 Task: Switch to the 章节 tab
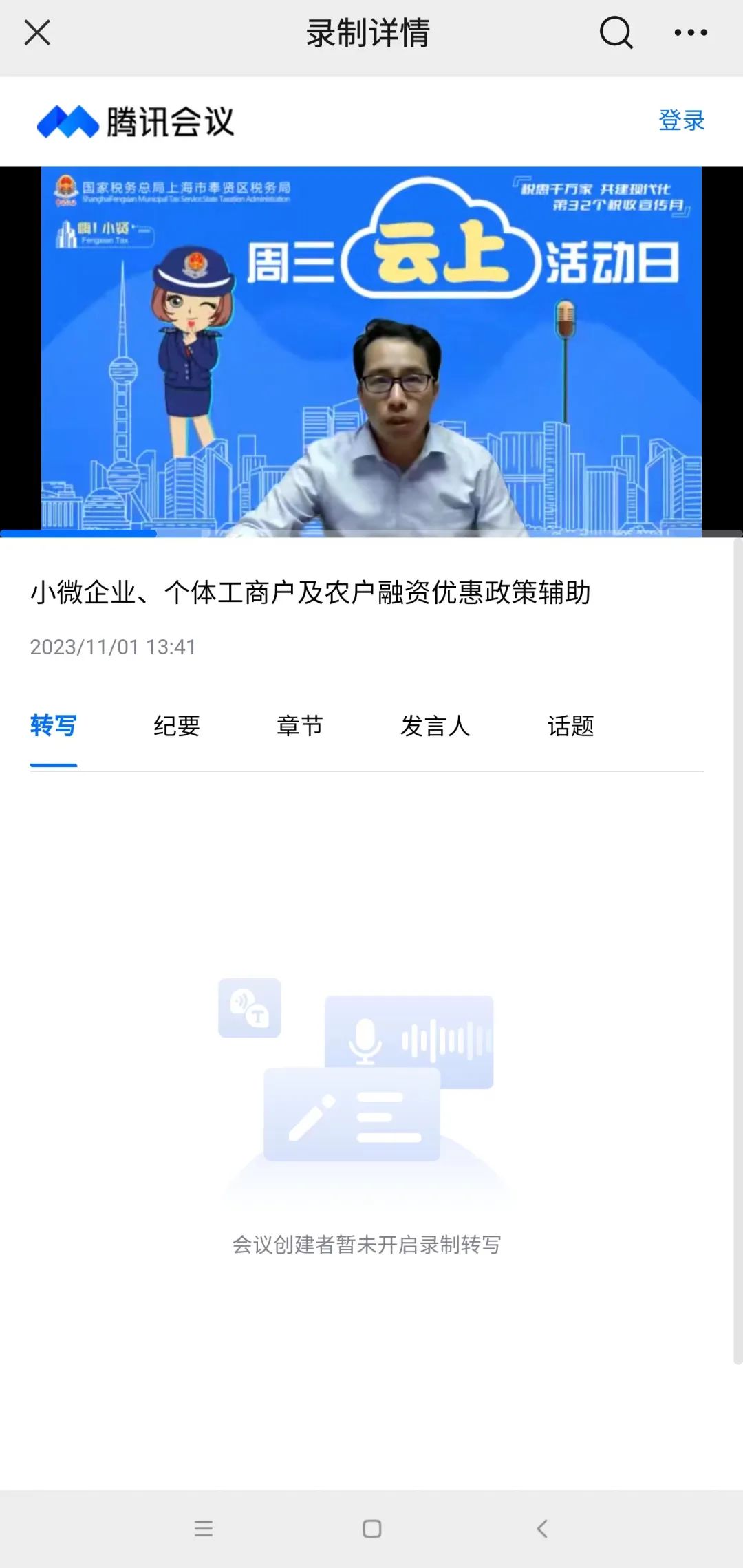300,726
